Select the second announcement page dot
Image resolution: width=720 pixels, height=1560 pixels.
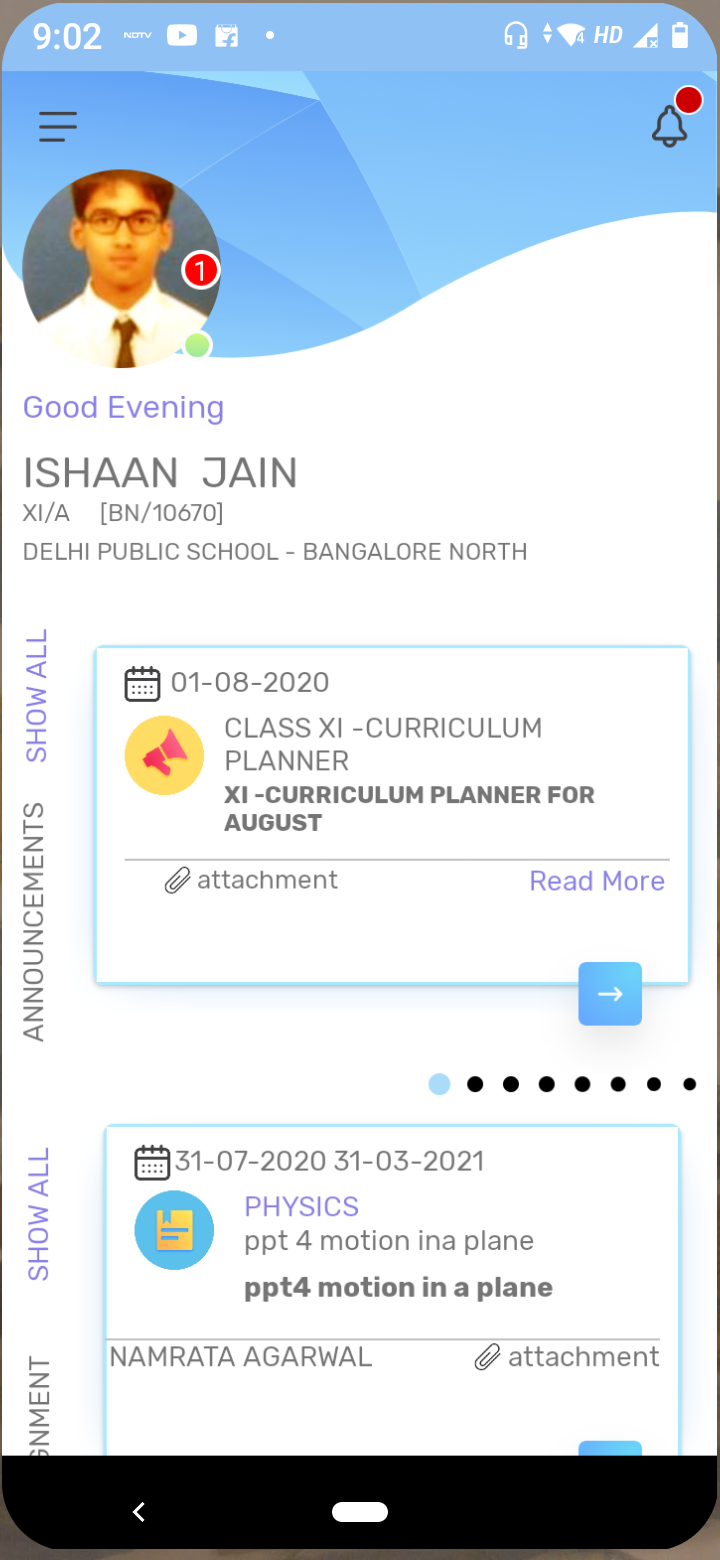[475, 1084]
